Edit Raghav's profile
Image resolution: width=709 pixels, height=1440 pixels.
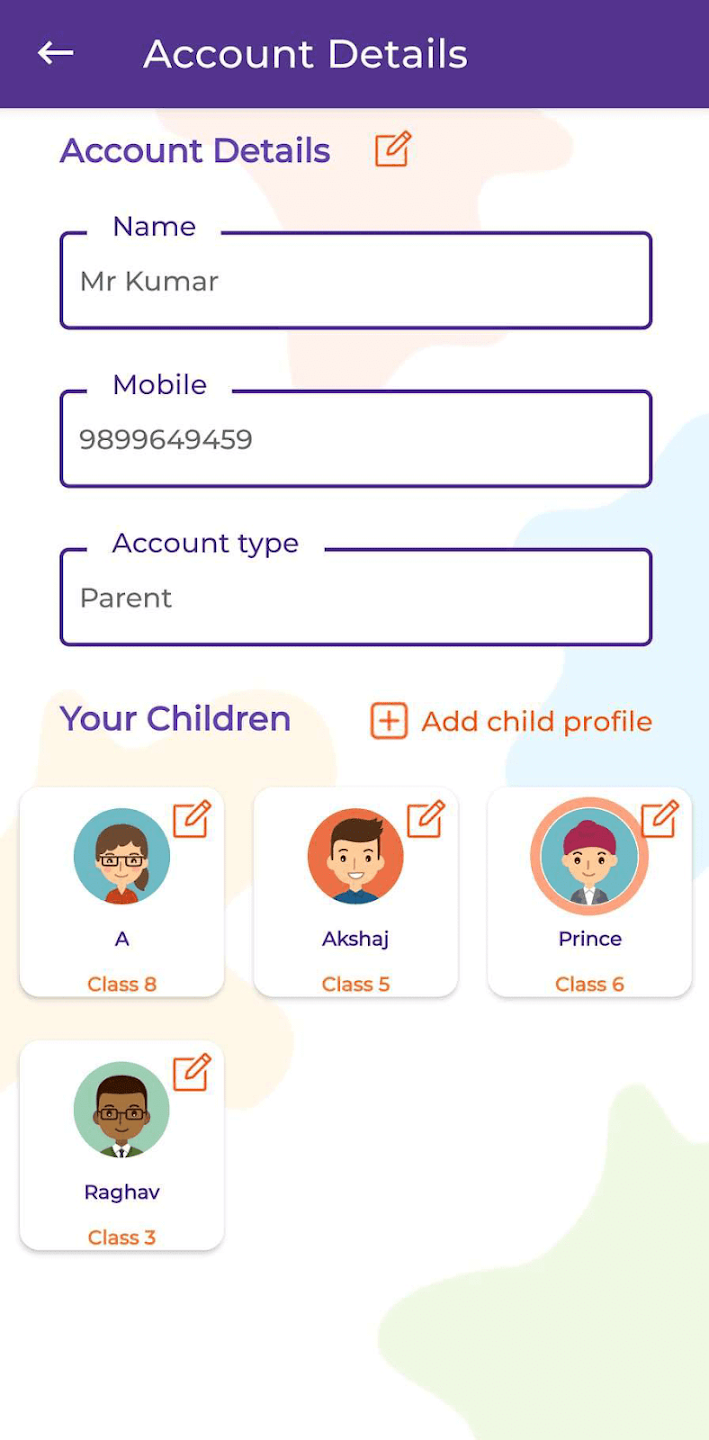[x=192, y=1072]
